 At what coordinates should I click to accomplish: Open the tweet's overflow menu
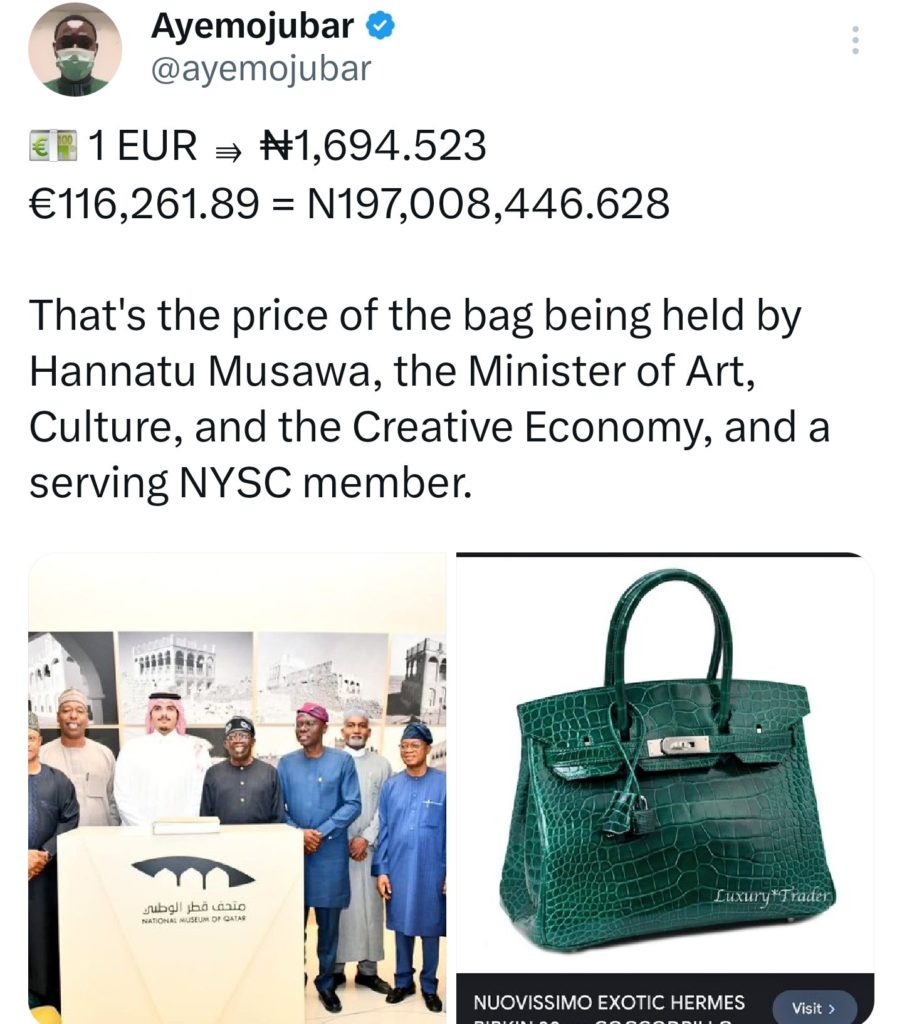[x=854, y=40]
